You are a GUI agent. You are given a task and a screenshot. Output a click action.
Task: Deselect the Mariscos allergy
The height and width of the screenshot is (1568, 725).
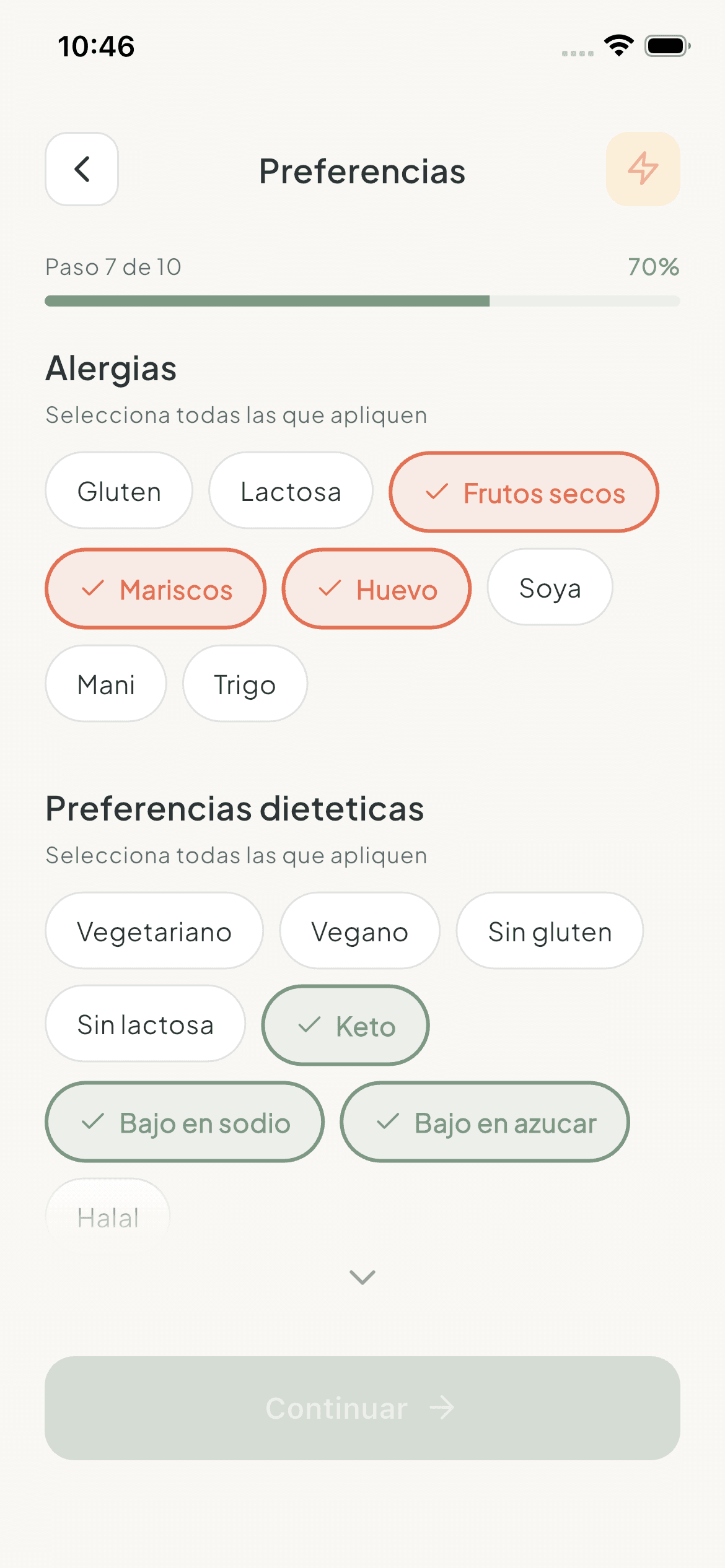[156, 588]
